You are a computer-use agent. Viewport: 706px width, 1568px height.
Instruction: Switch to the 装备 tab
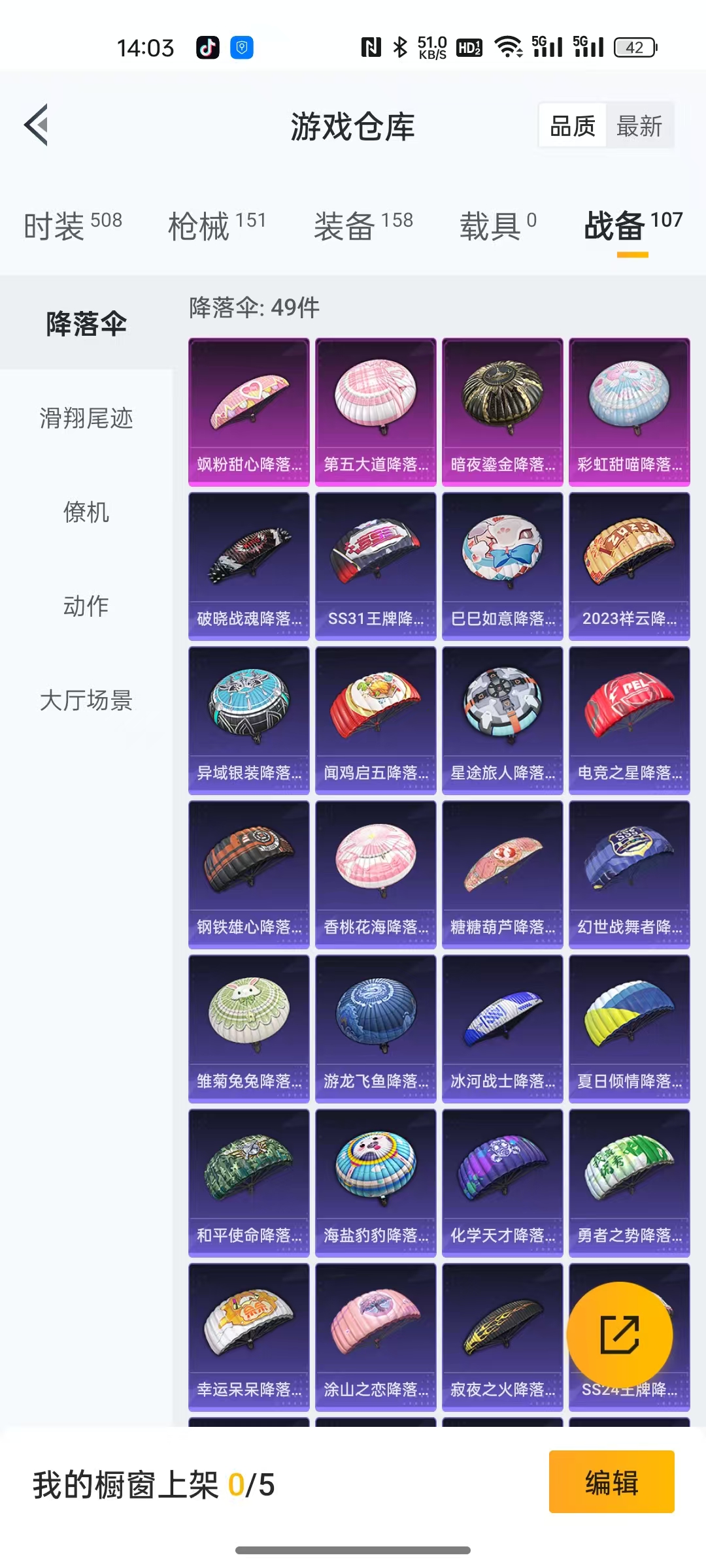click(363, 225)
